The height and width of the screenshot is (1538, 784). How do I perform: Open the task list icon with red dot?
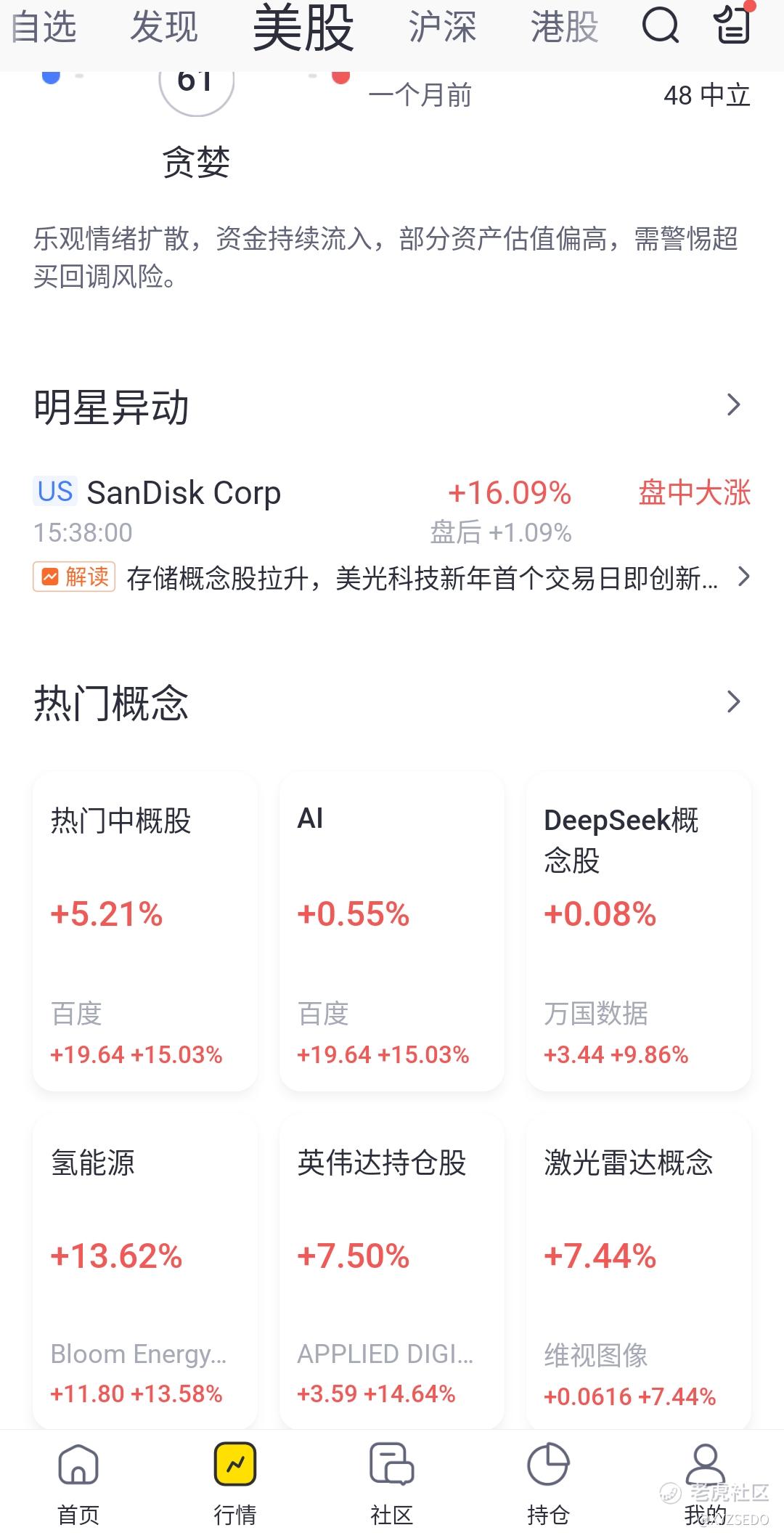pos(732,25)
